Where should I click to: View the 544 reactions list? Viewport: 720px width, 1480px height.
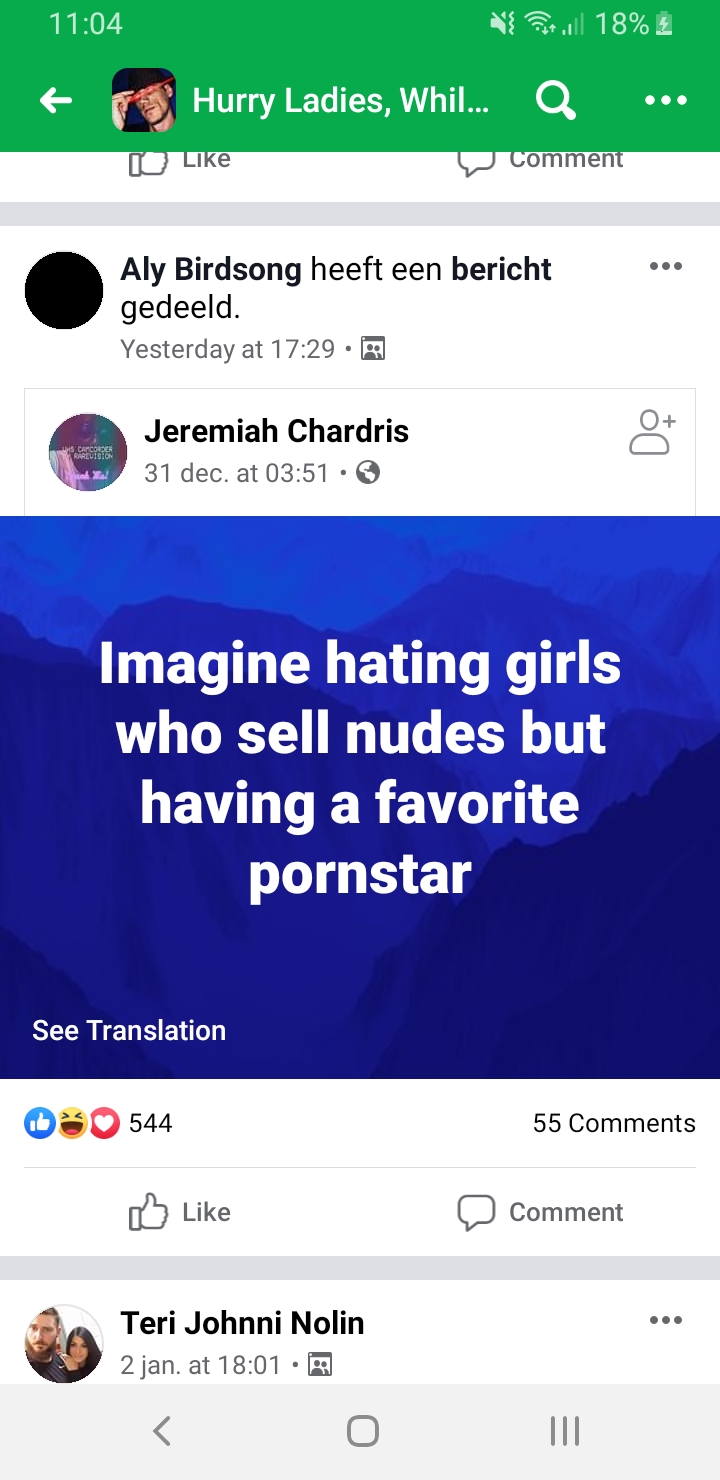(x=98, y=1123)
